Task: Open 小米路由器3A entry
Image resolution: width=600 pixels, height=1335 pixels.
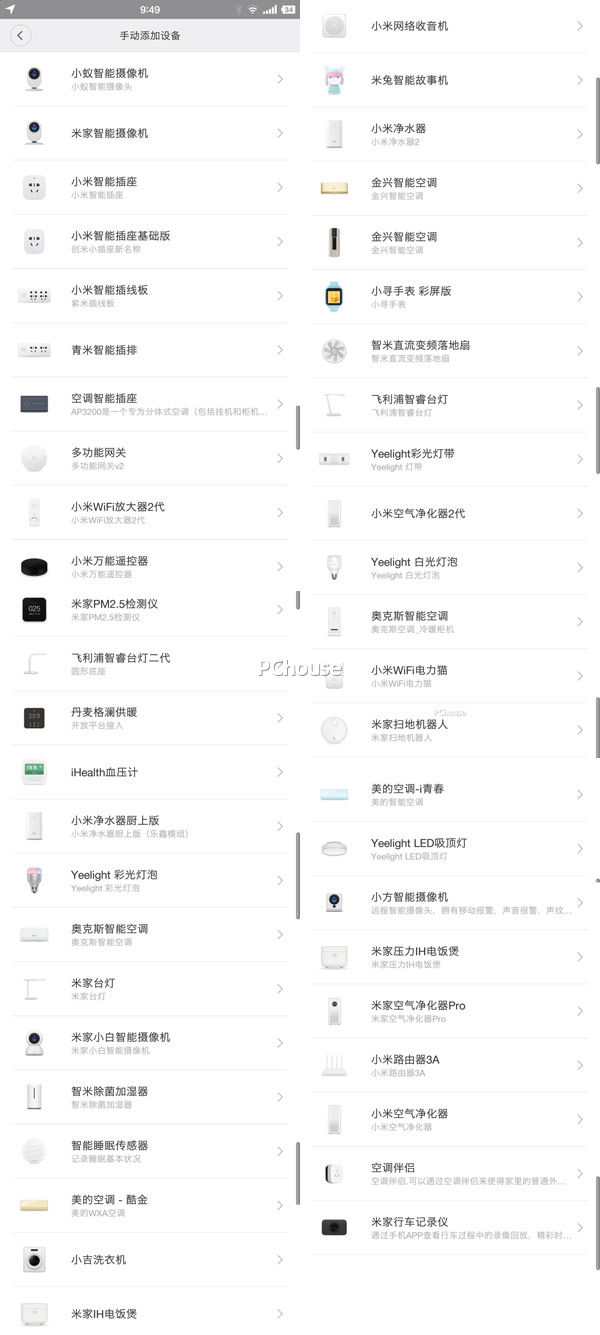Action: 450,1065
